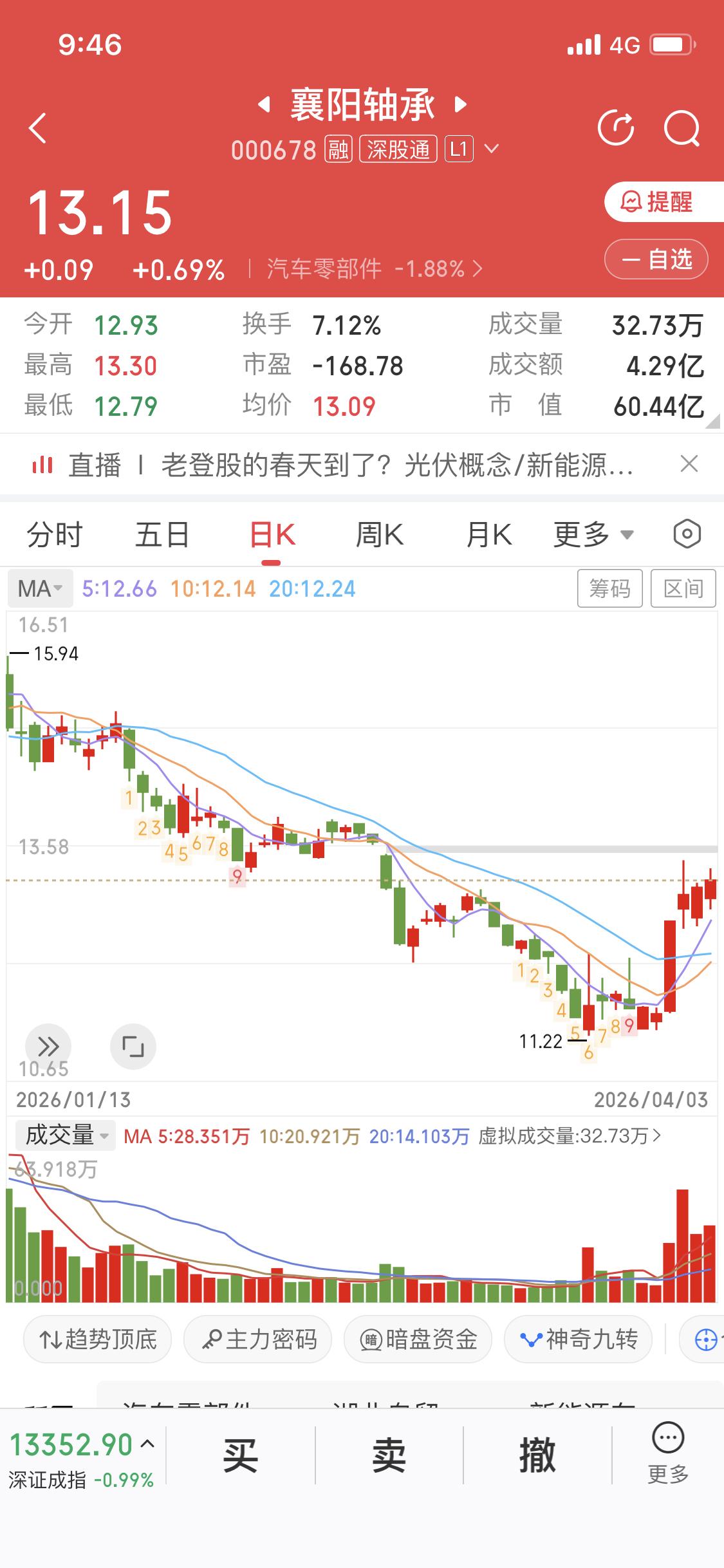Open more options via the ellipsis 更多 icon
This screenshot has width=724, height=1568.
click(668, 1468)
